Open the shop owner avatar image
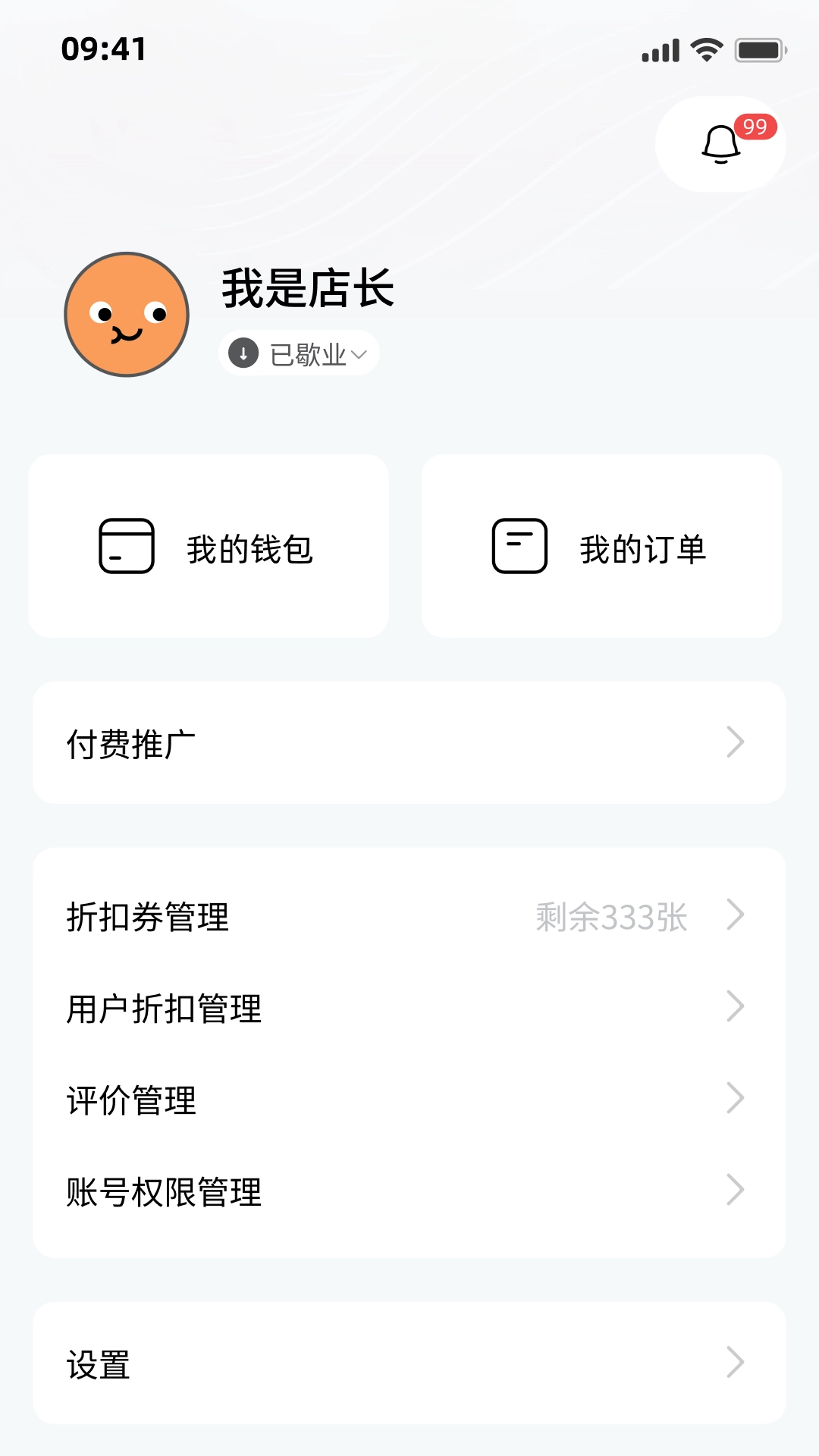This screenshot has width=819, height=1456. point(125,314)
